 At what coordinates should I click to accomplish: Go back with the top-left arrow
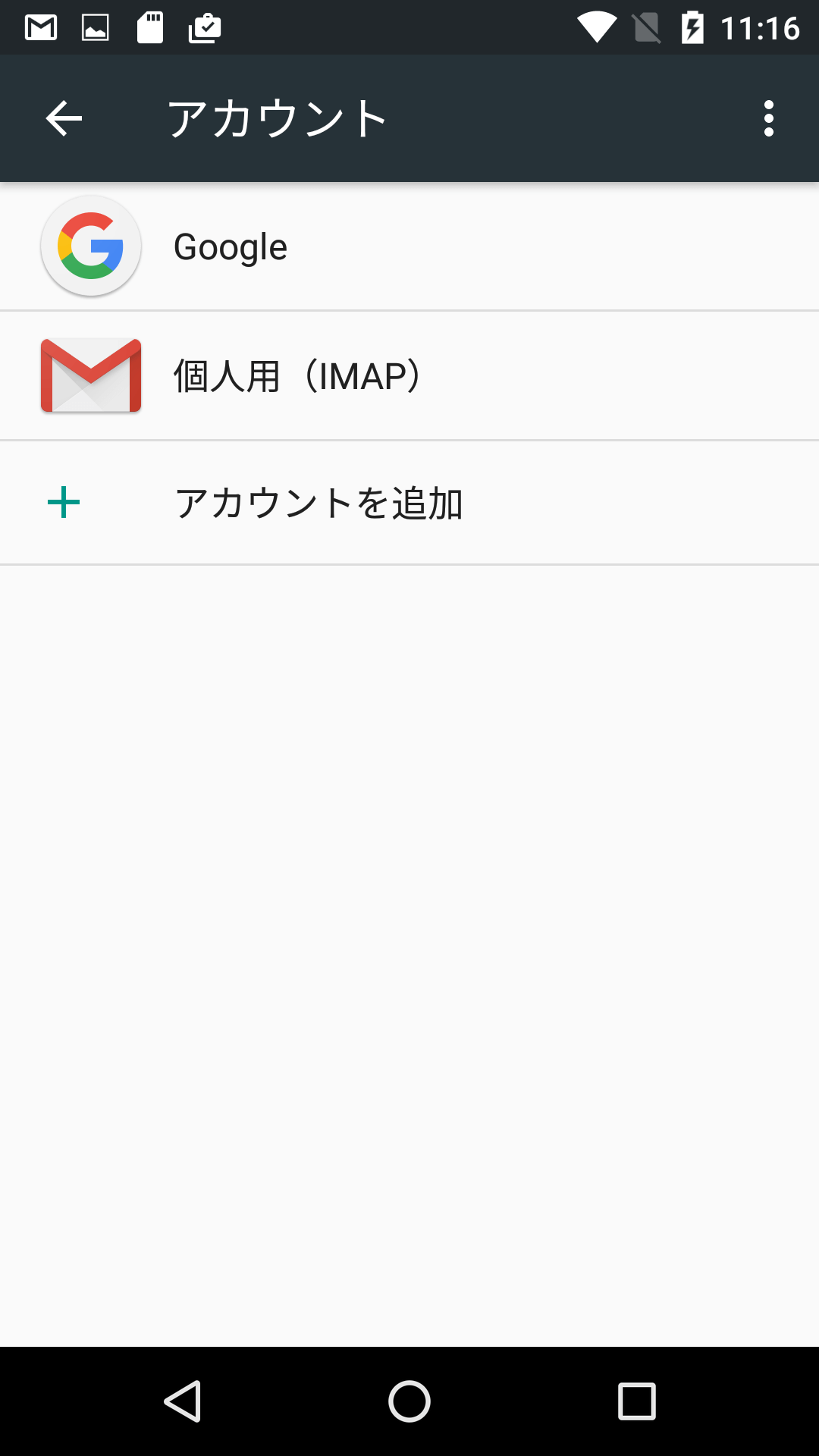[x=64, y=118]
